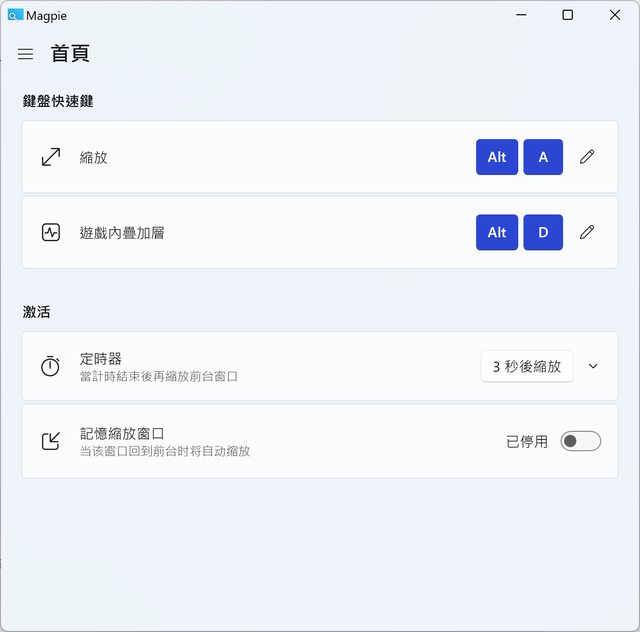Tap the 3 秒後縮放 timer button
This screenshot has width=640, height=632.
tap(527, 366)
